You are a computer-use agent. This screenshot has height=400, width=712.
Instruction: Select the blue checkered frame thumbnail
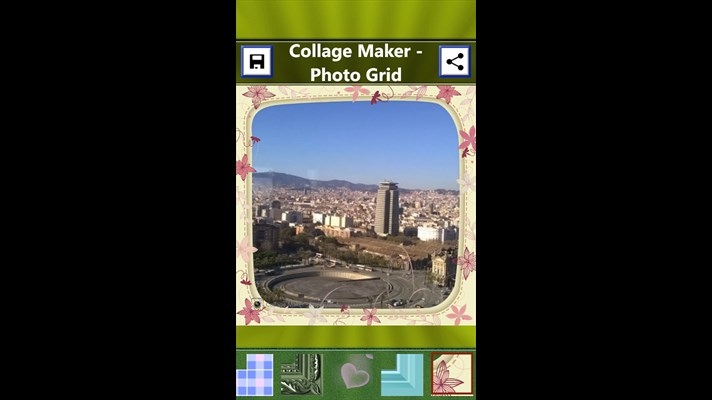(x=255, y=374)
